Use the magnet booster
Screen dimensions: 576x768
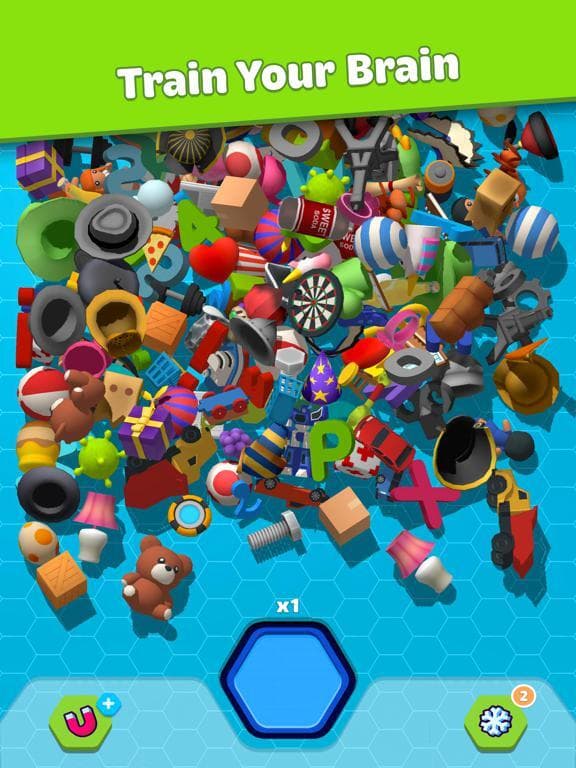[x=80, y=721]
